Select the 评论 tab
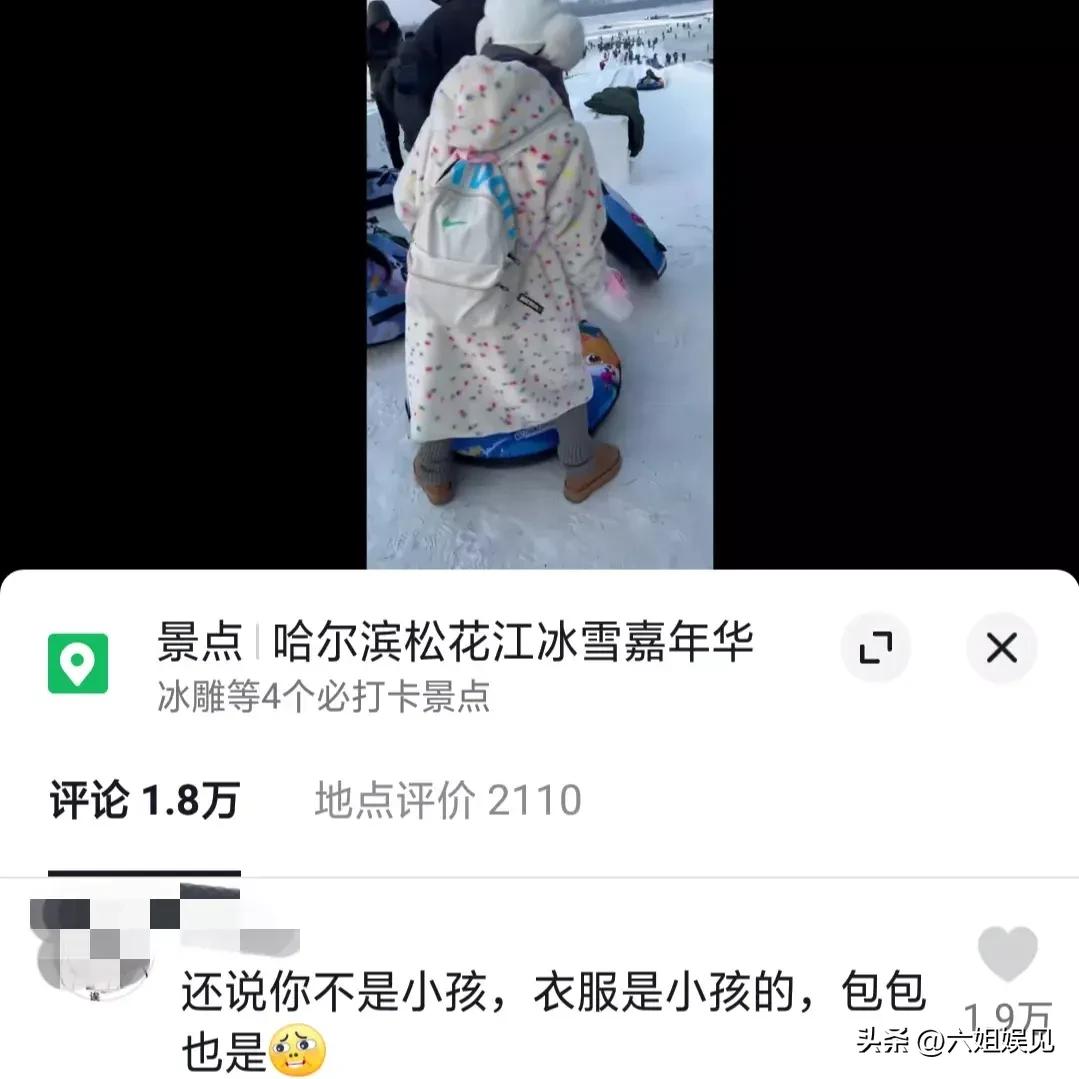Viewport: 1079px width, 1079px height. [x=144, y=801]
